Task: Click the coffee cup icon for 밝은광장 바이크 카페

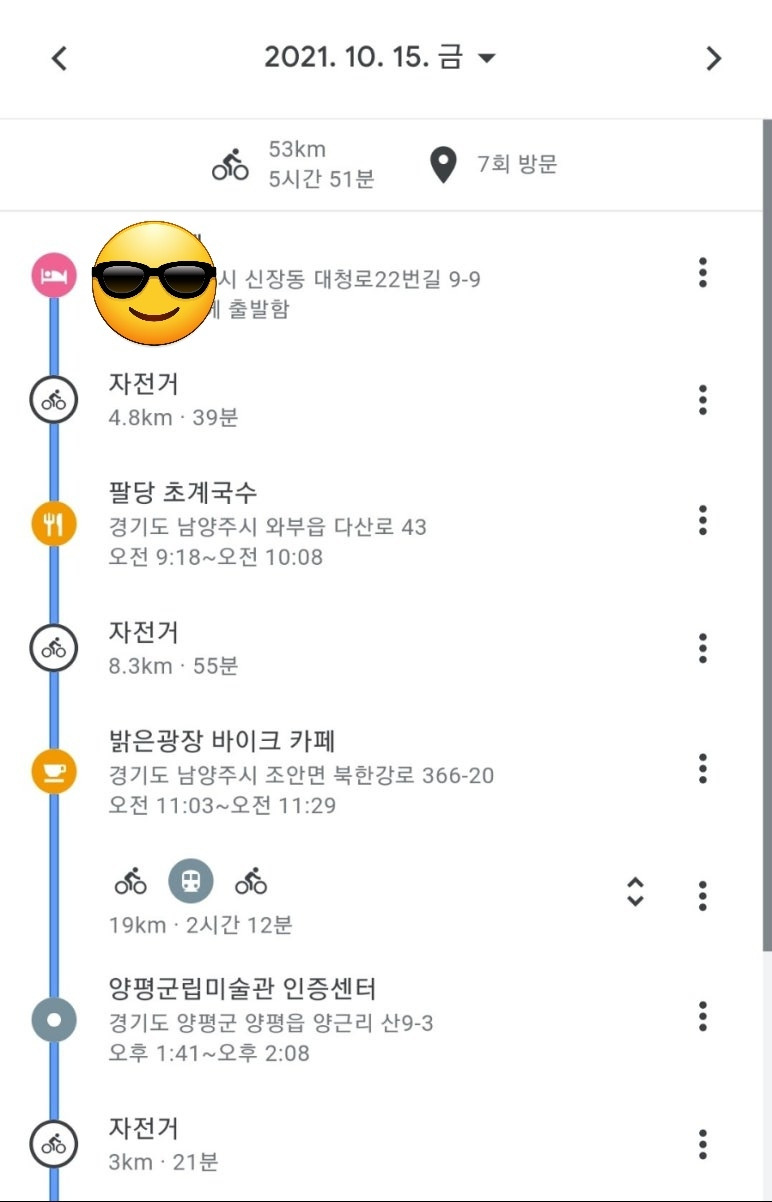Action: [x=52, y=771]
